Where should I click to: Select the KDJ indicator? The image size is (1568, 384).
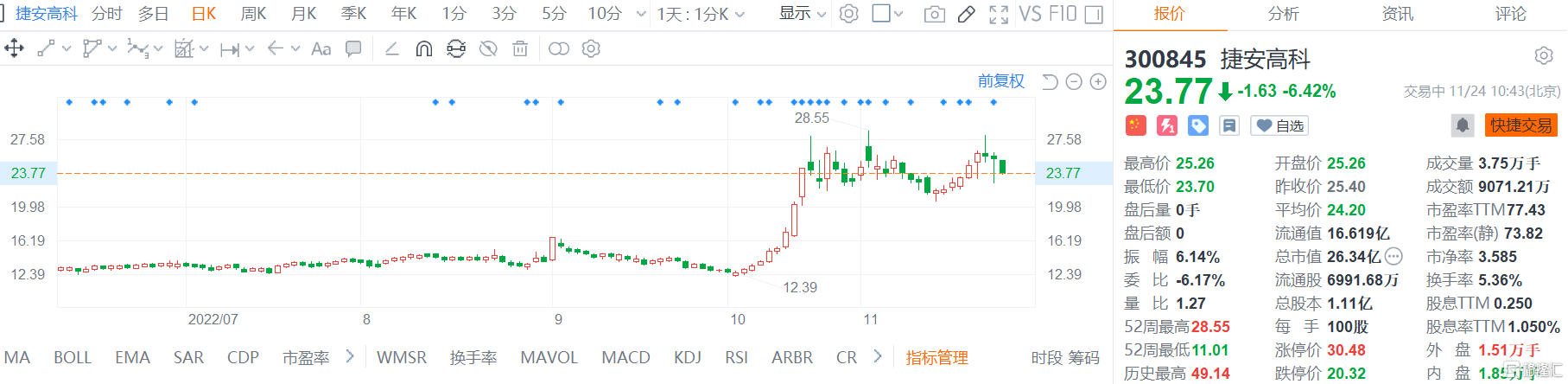(688, 357)
